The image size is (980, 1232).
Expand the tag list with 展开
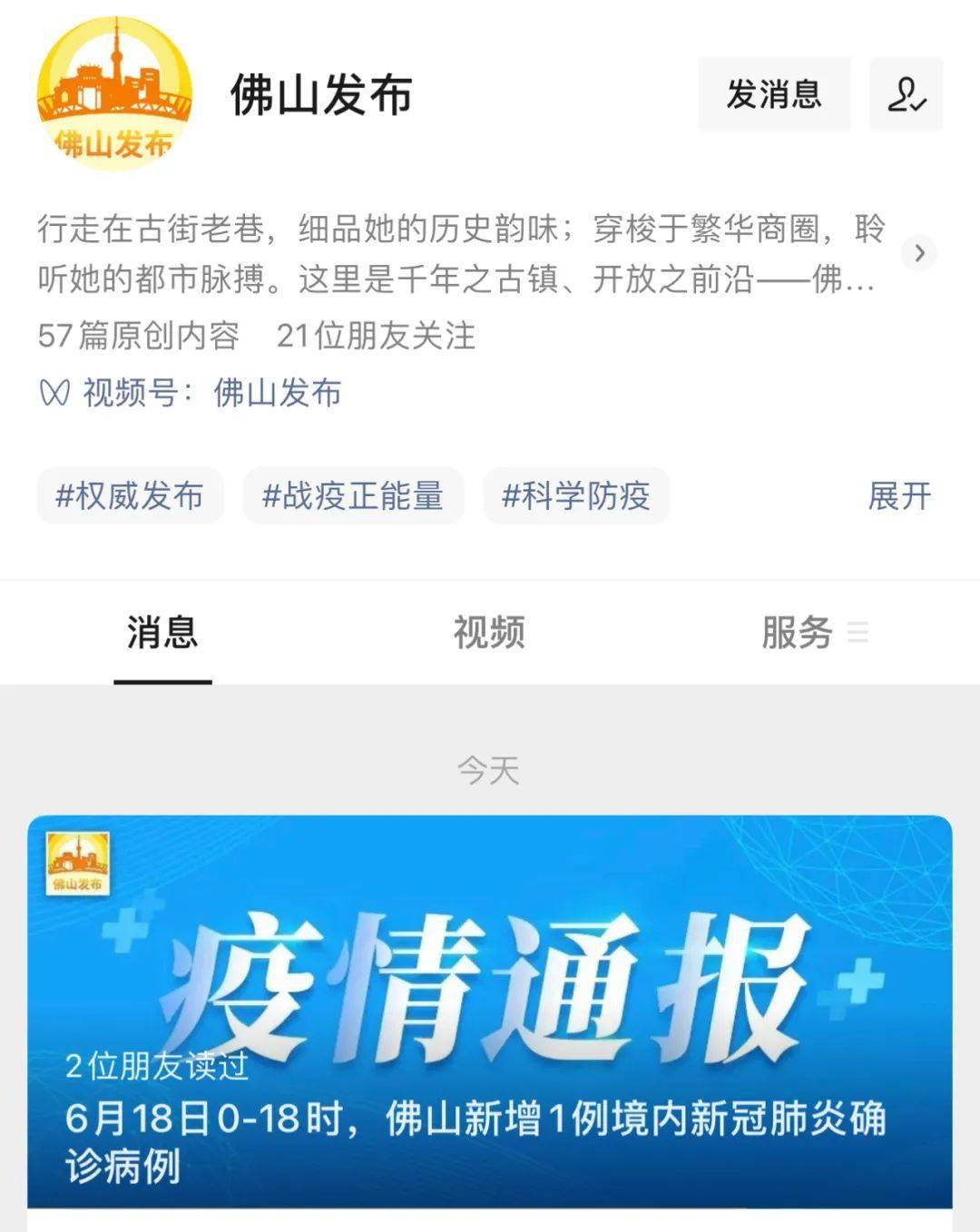[899, 495]
